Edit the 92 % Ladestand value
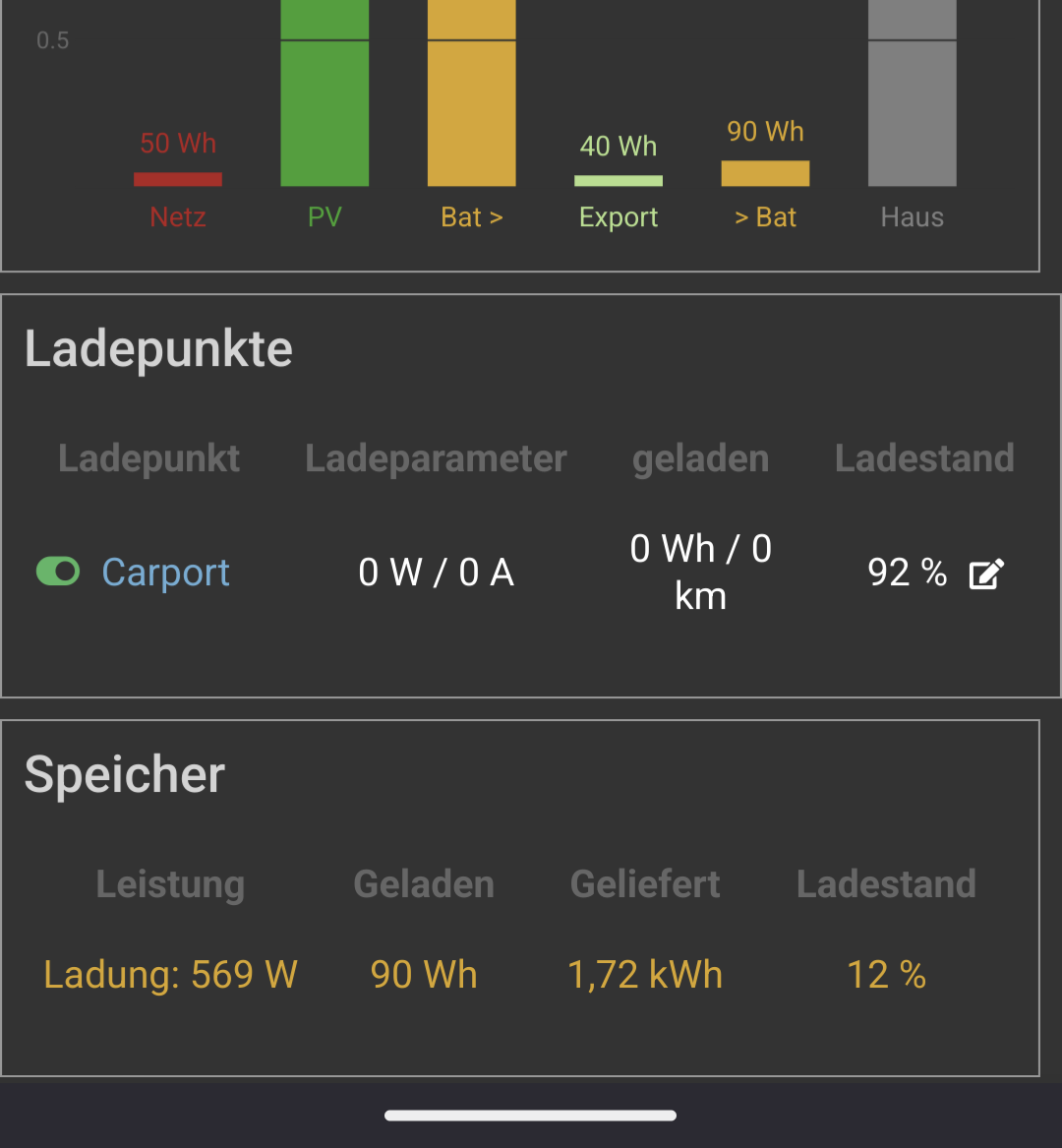The image size is (1062, 1148). [986, 574]
